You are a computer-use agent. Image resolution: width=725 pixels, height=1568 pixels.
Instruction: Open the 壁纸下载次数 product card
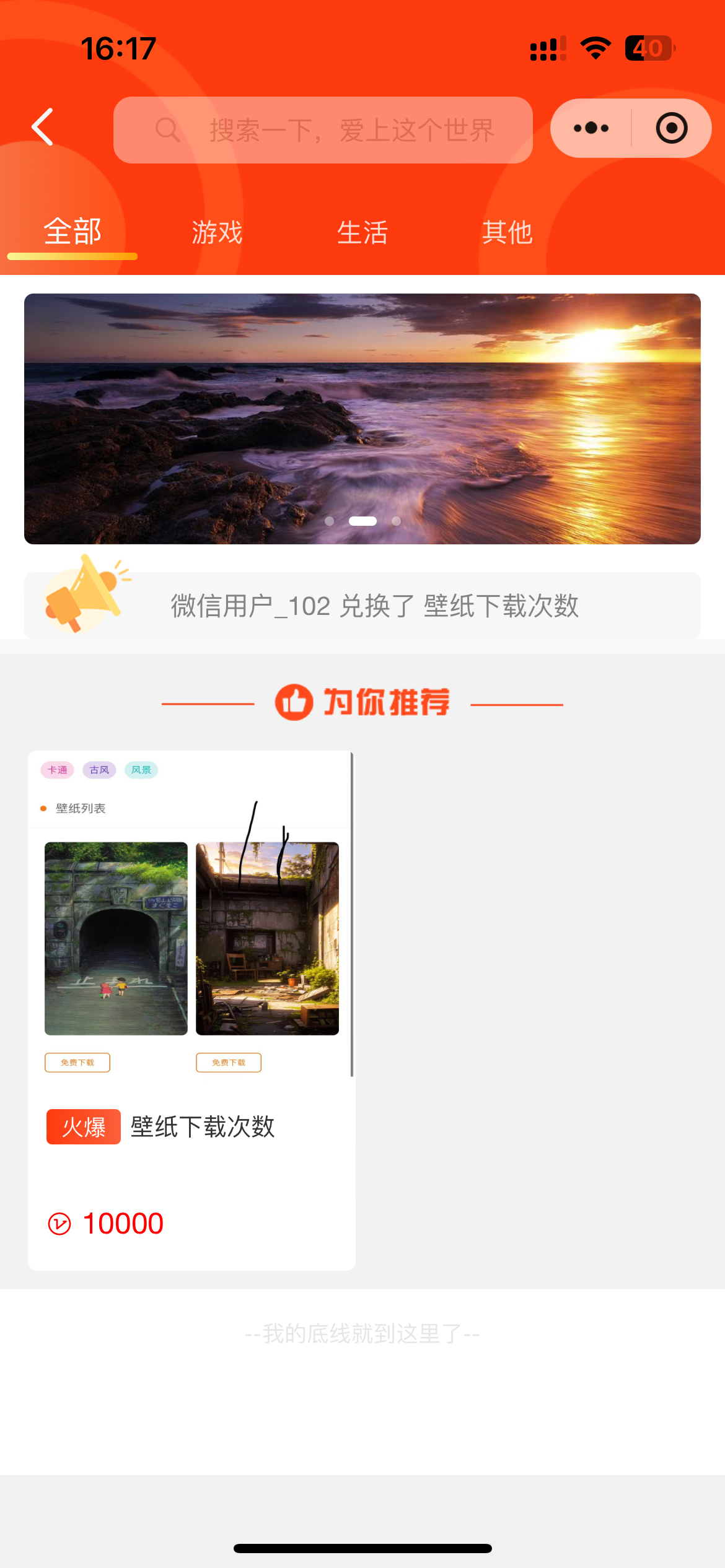click(191, 1009)
